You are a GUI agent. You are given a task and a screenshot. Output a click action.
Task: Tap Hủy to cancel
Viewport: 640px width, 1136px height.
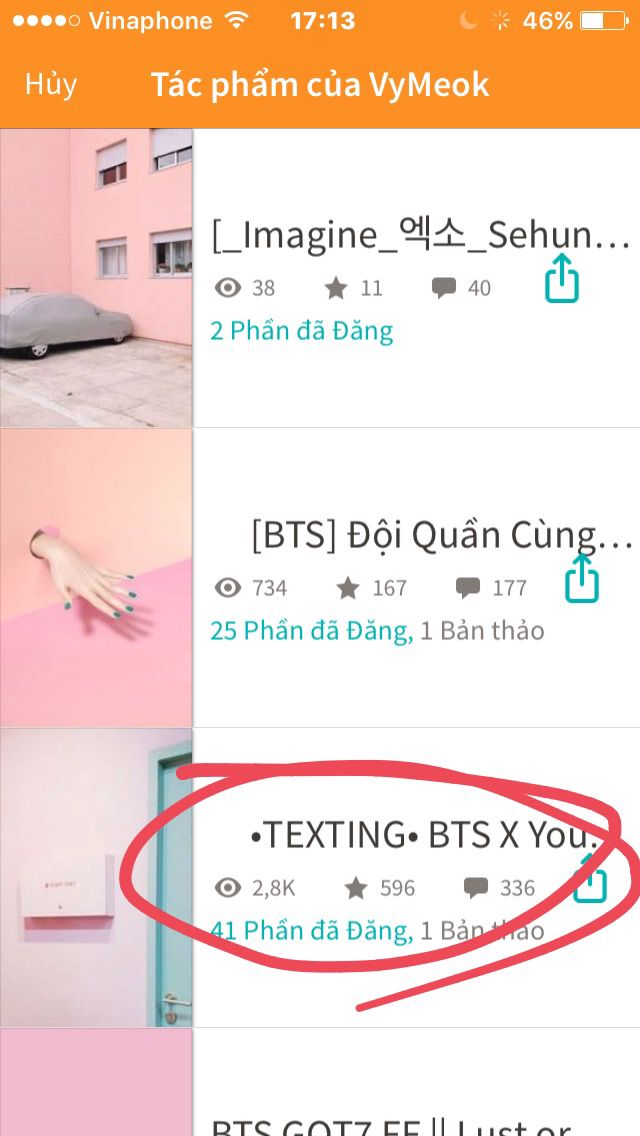pyautogui.click(x=51, y=85)
